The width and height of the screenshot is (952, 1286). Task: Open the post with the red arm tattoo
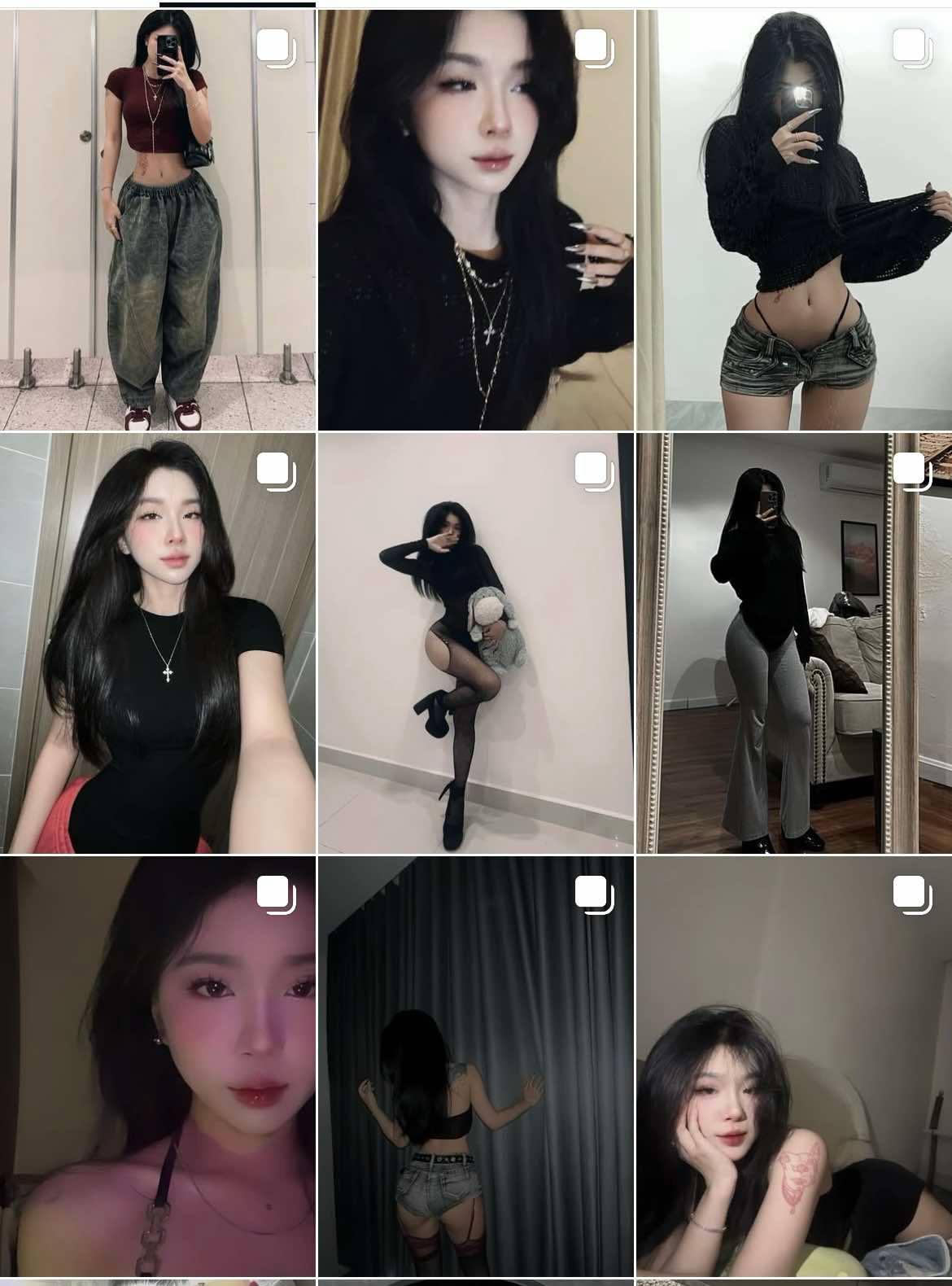click(793, 1066)
